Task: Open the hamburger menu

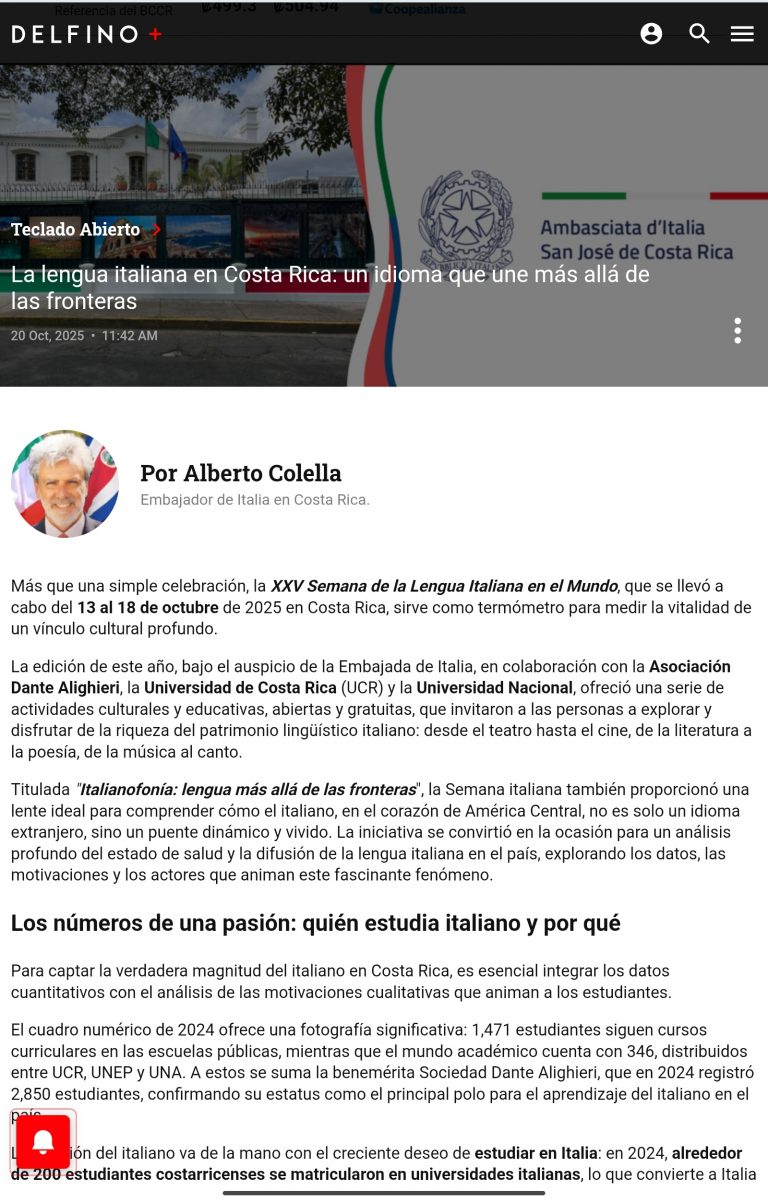Action: click(742, 34)
